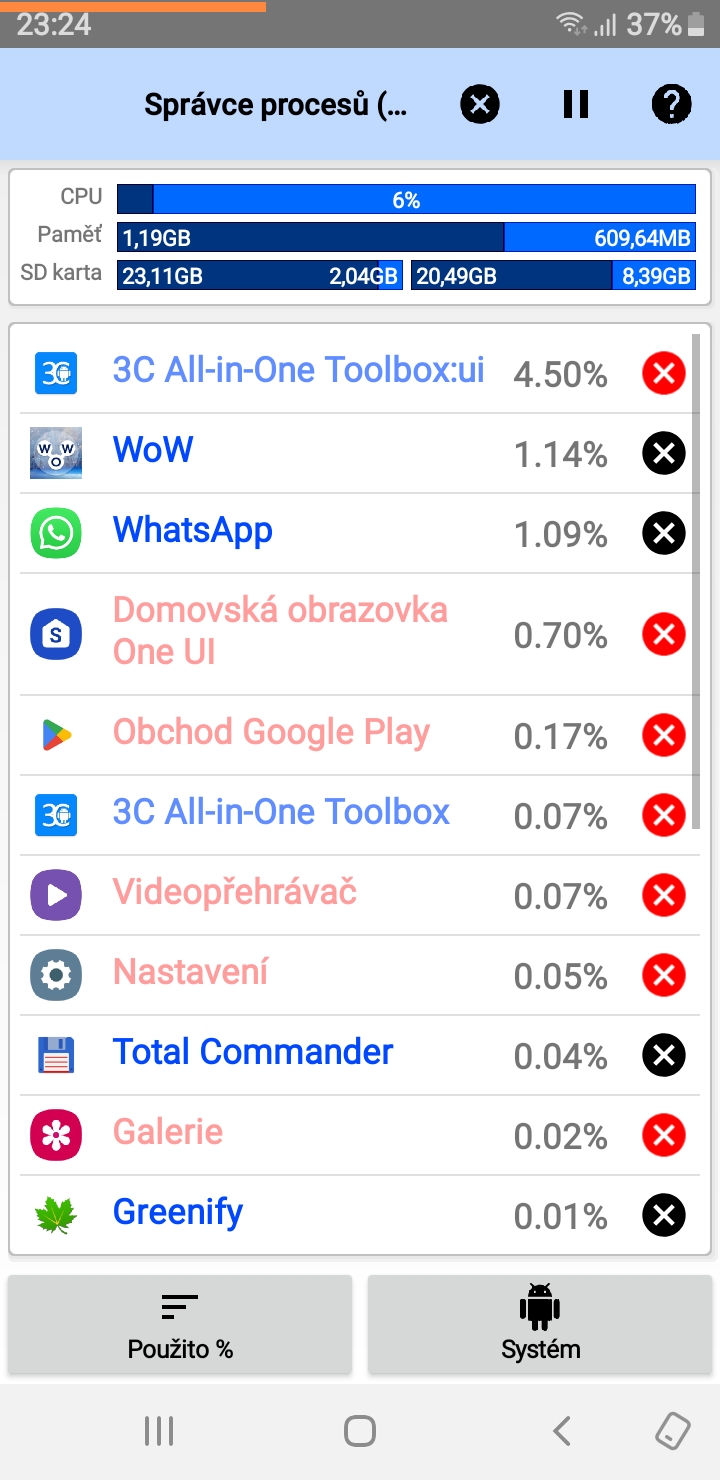Kill the Nastavení process
Viewport: 720px width, 1480px height.
point(663,976)
